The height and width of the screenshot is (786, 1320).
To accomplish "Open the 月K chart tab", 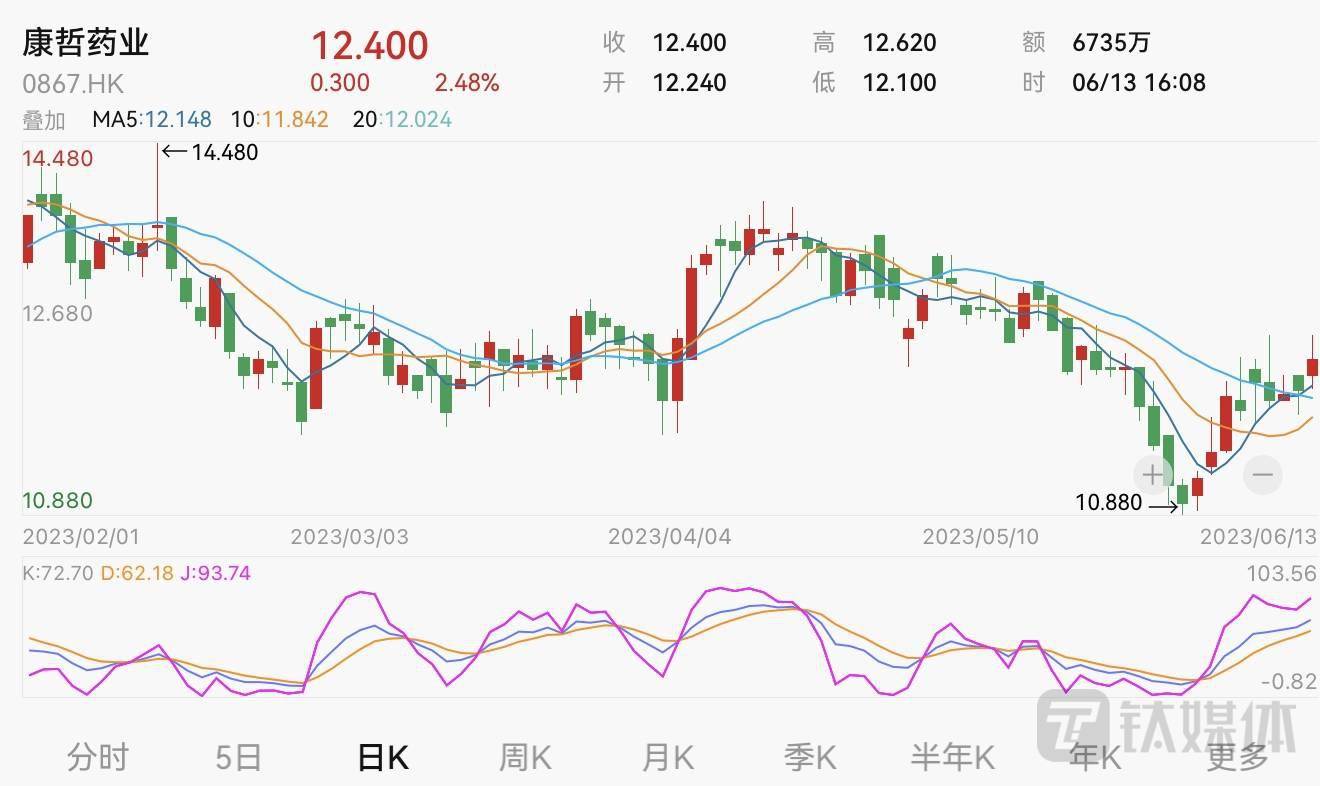I will click(x=667, y=757).
